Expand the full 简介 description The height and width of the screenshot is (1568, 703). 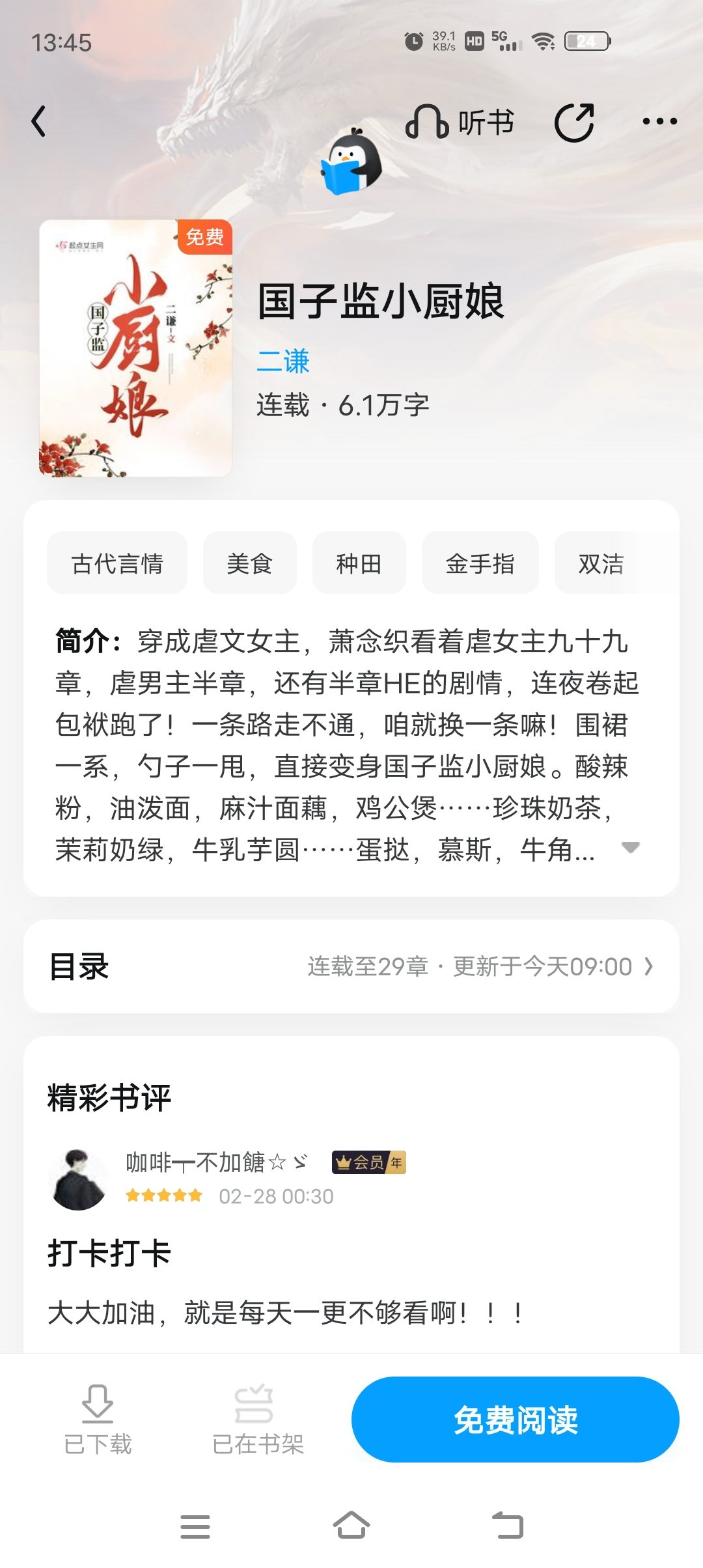pyautogui.click(x=630, y=848)
